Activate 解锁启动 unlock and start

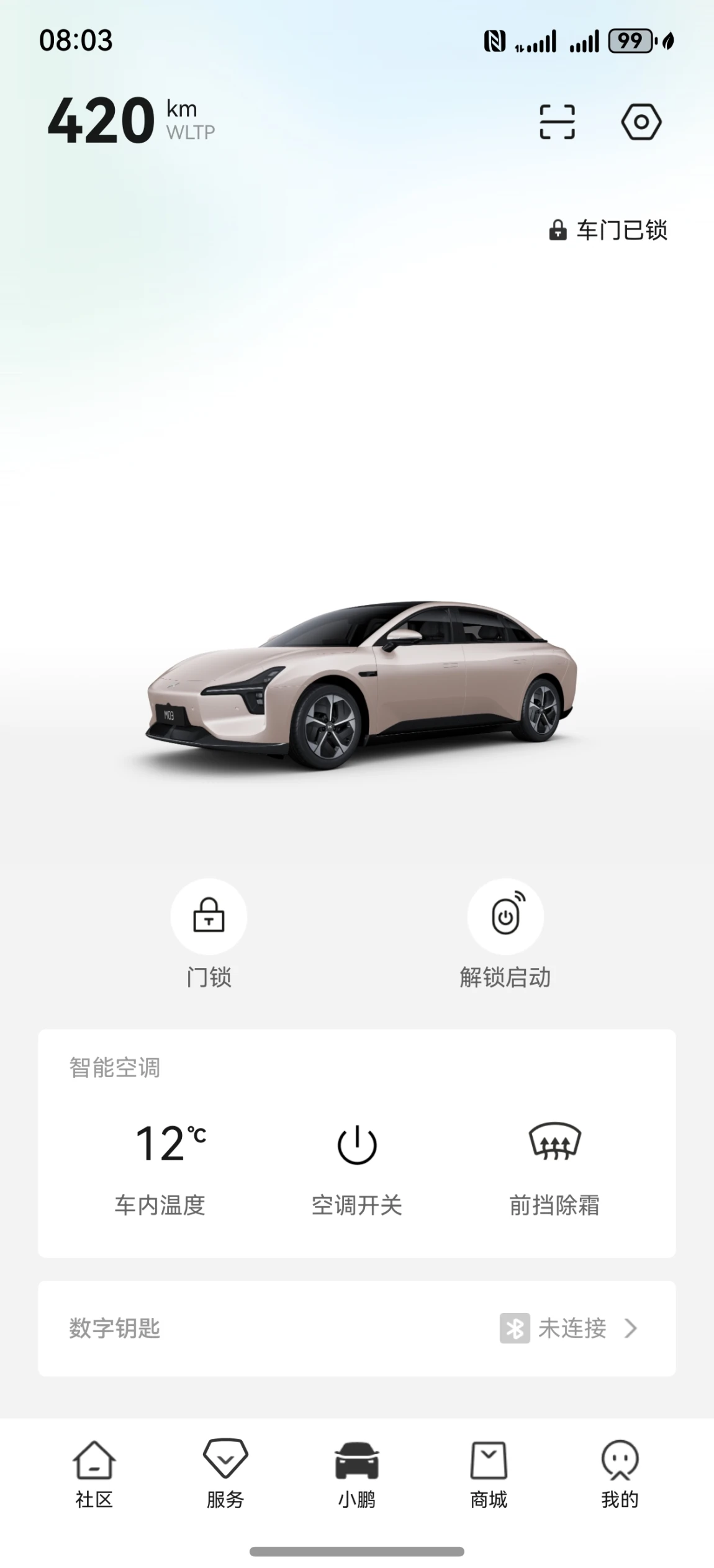(x=505, y=917)
